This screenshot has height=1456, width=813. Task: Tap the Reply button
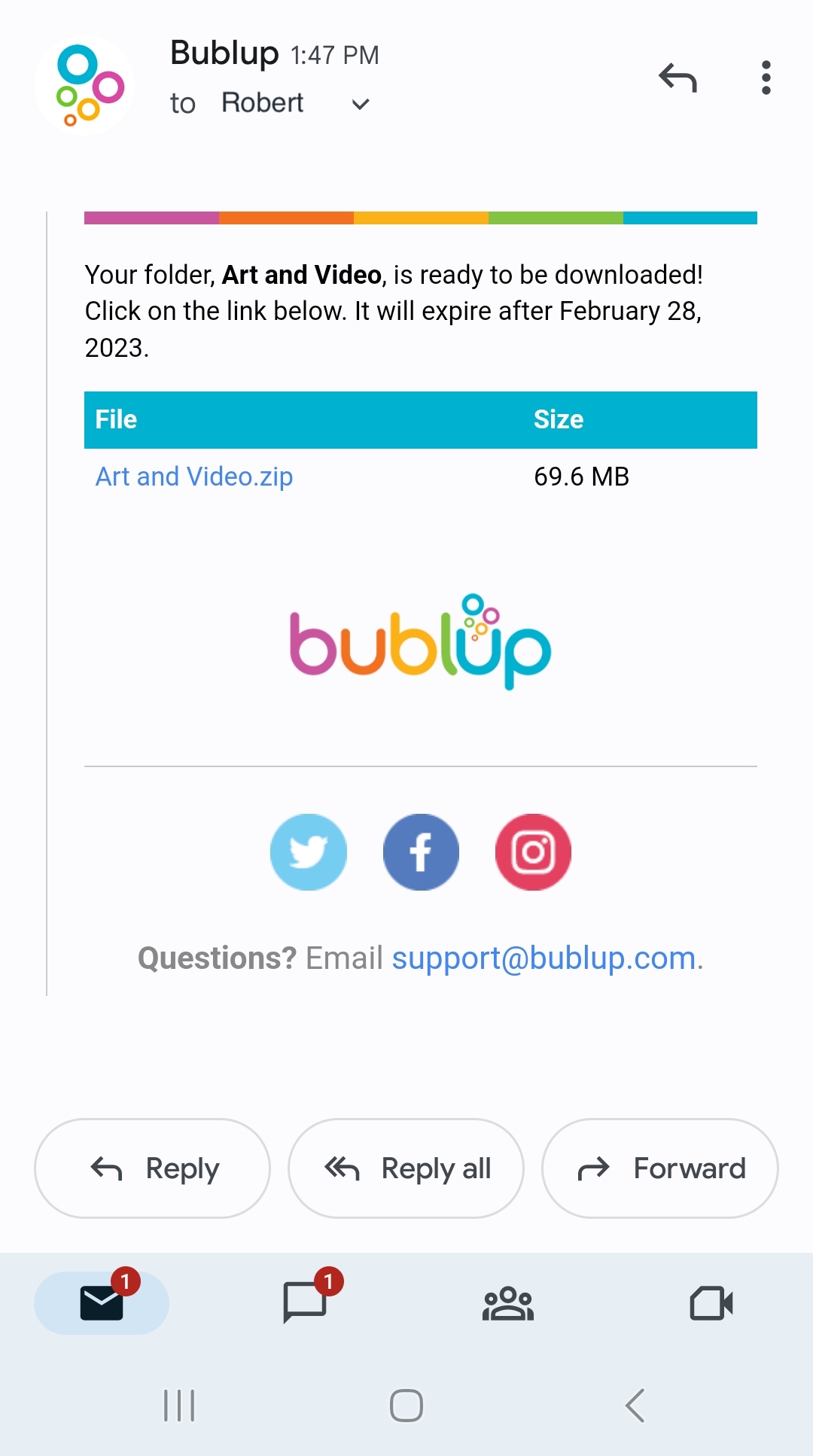(x=152, y=1168)
